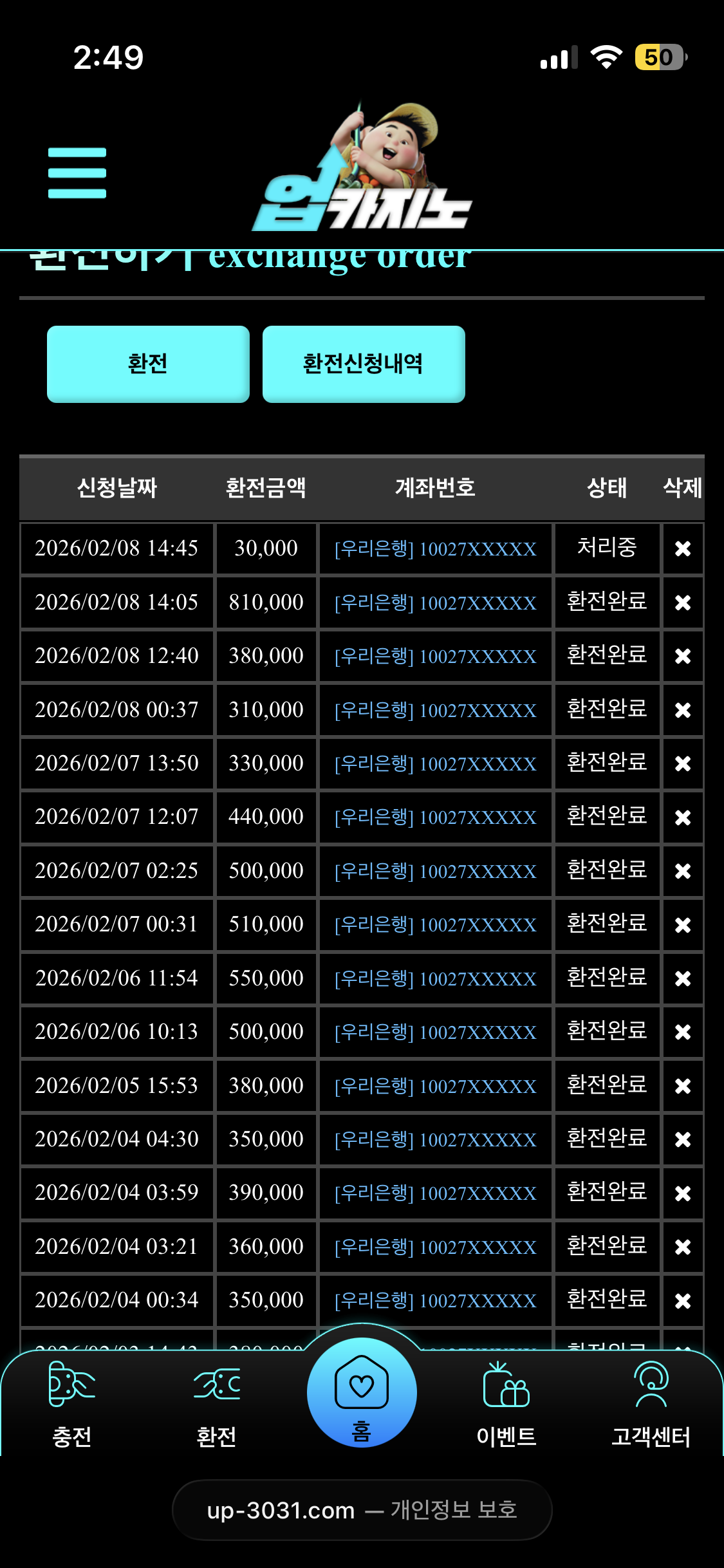
Task: Delete the 2026/02/08 14:45 request
Action: [x=682, y=548]
